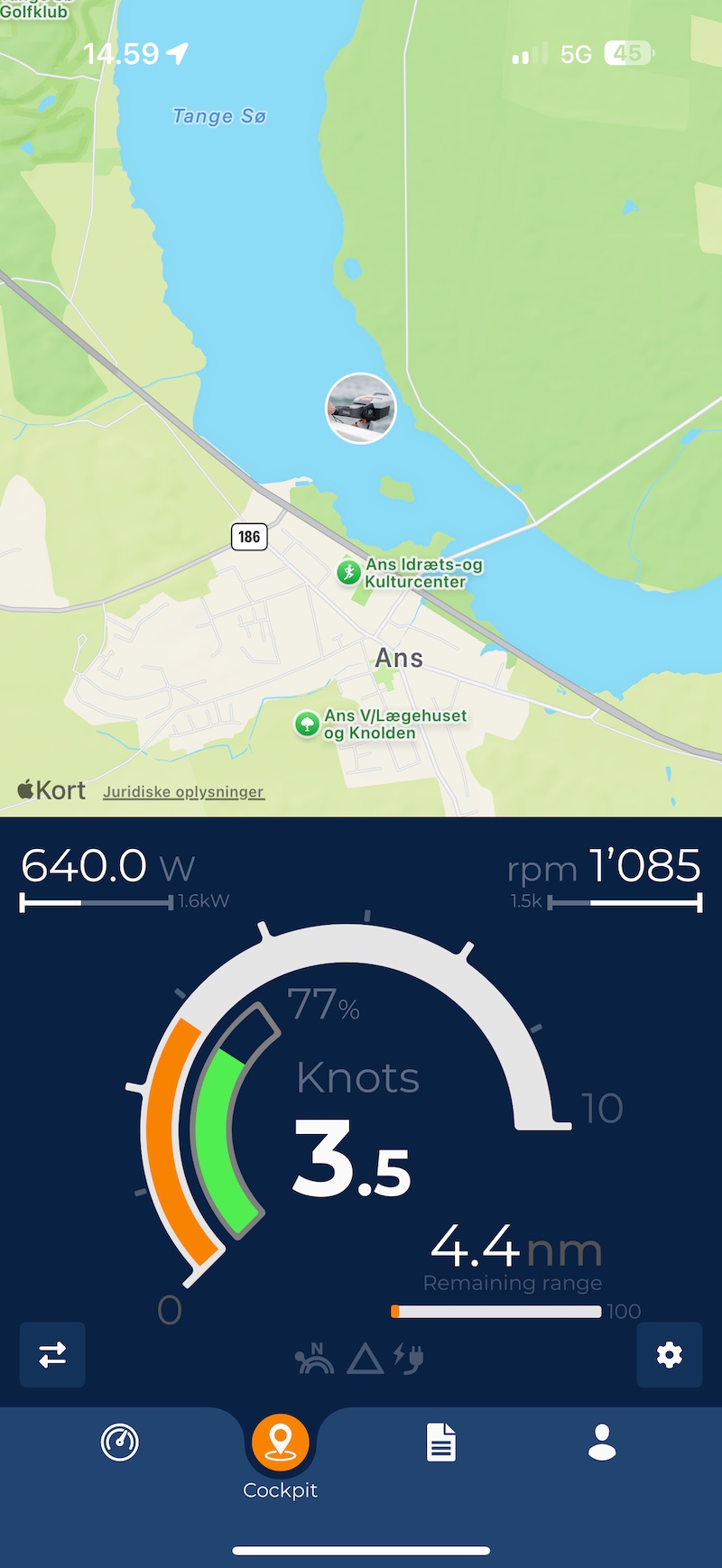Select Ans Idræts-og Kulturcenter on the map
This screenshot has height=1568, width=722.
(x=411, y=573)
